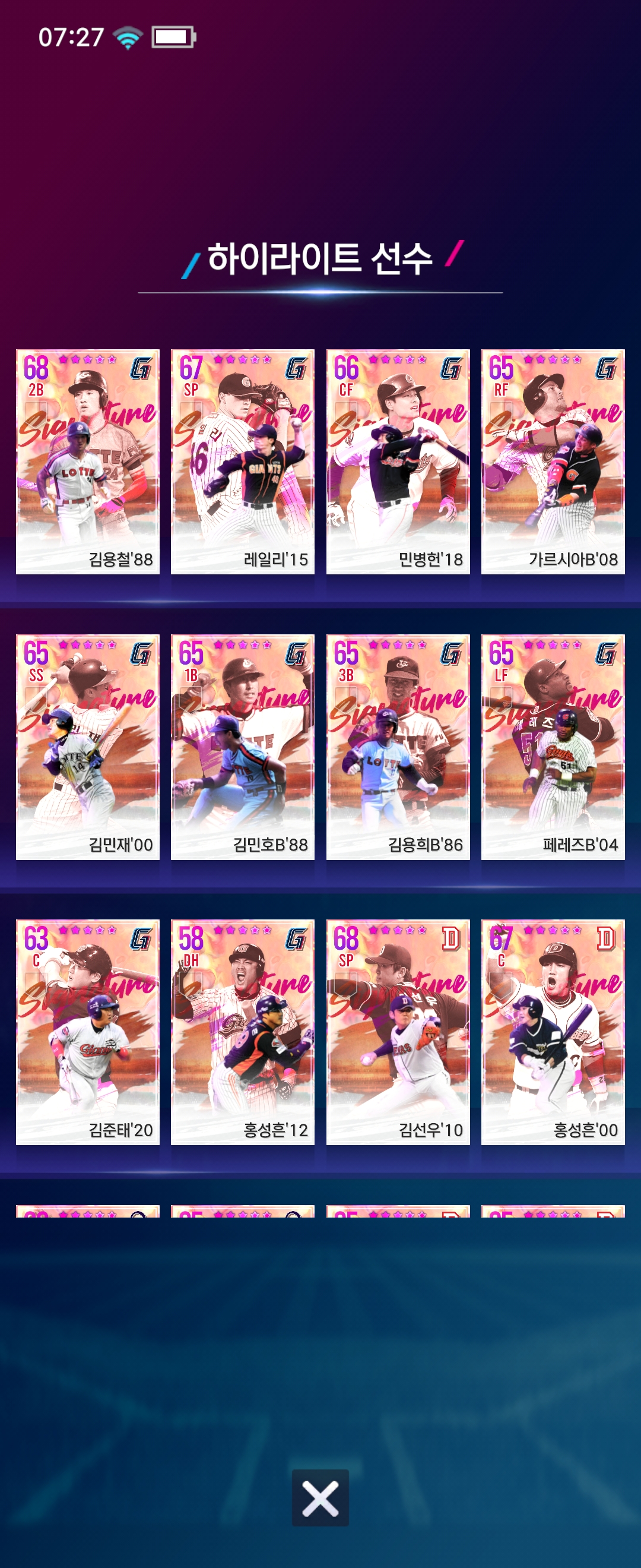Select the 홍성흔'12 DH card
The height and width of the screenshot is (1568, 641).
243,1032
